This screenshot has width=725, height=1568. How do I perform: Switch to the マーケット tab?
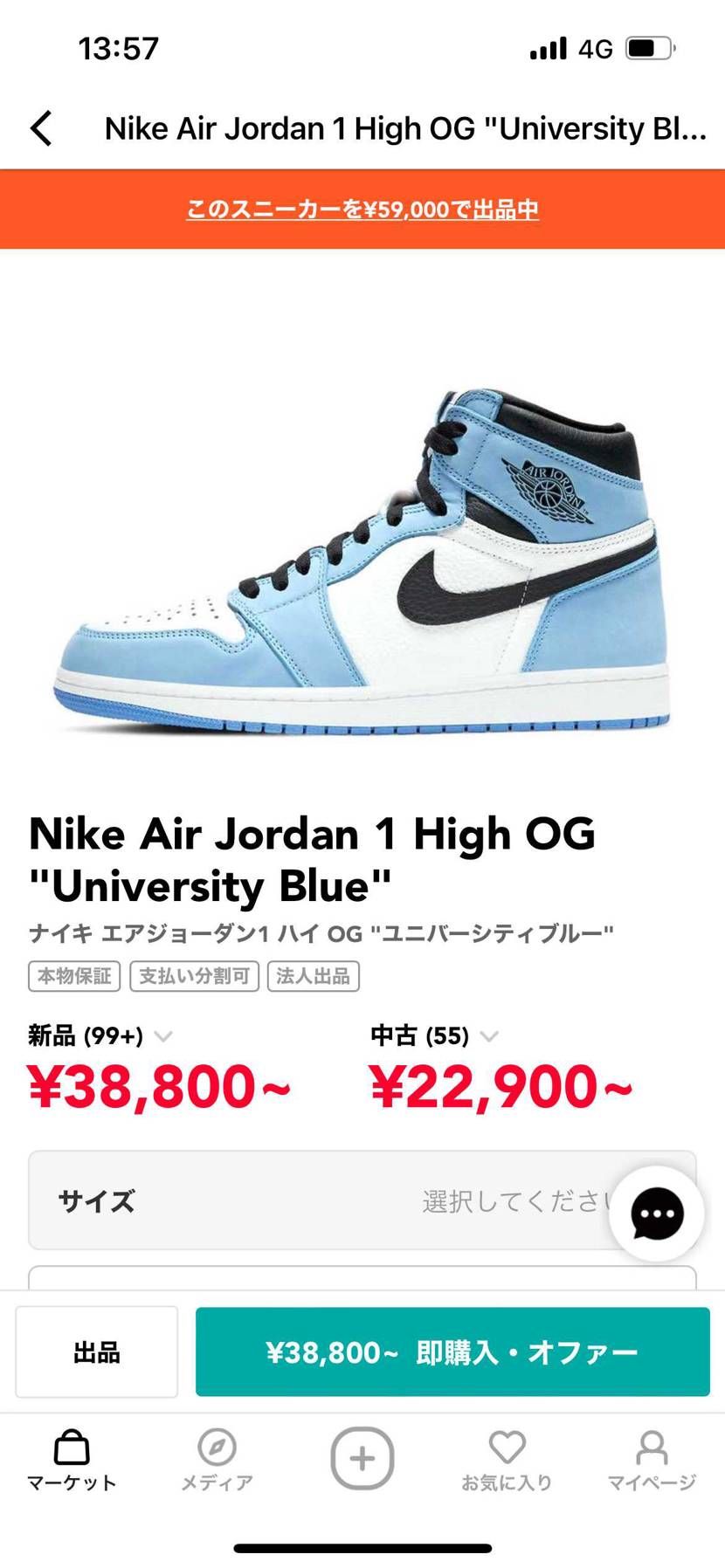[72, 1461]
